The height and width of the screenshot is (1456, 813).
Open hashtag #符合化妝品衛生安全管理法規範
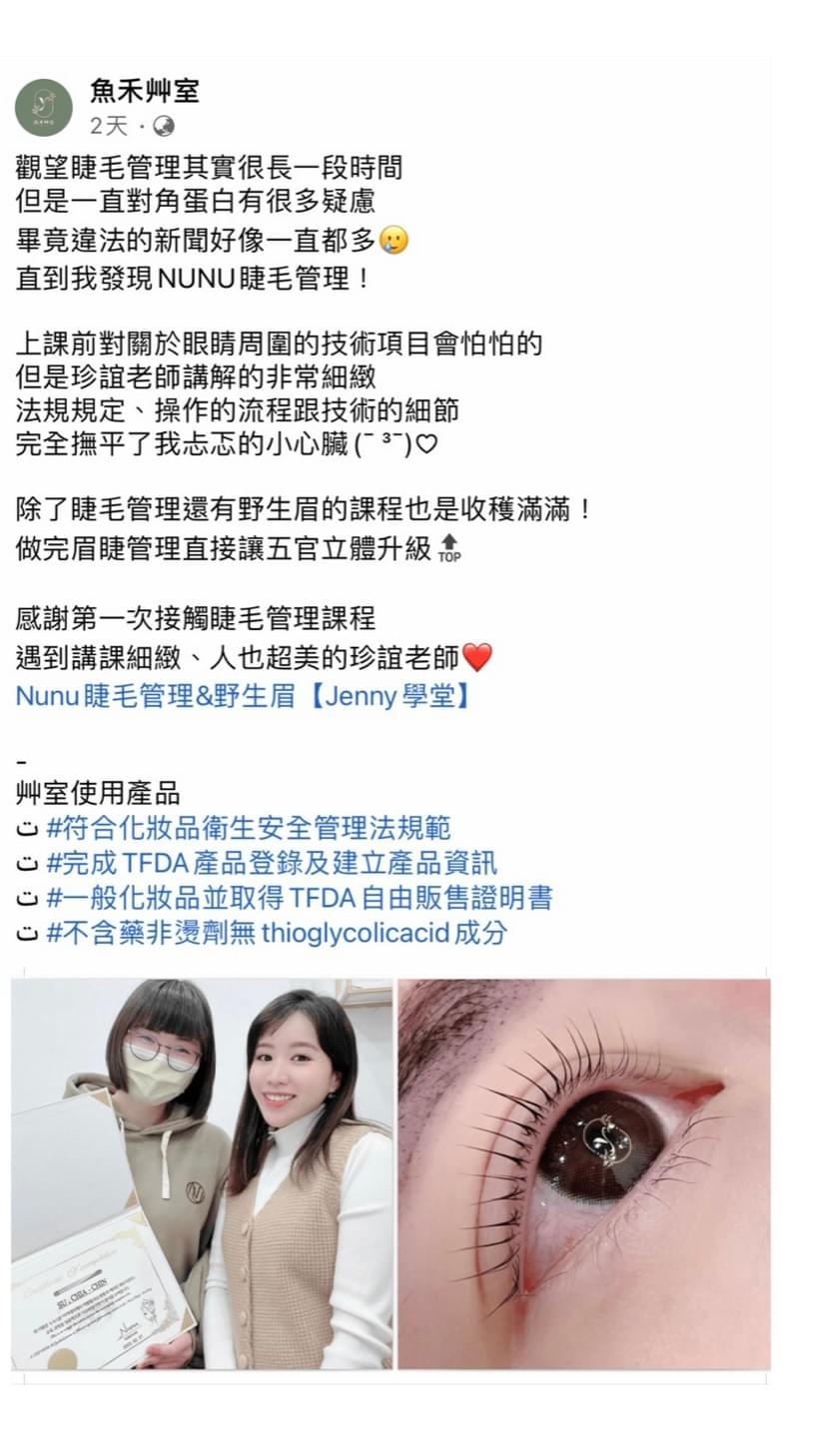(249, 828)
